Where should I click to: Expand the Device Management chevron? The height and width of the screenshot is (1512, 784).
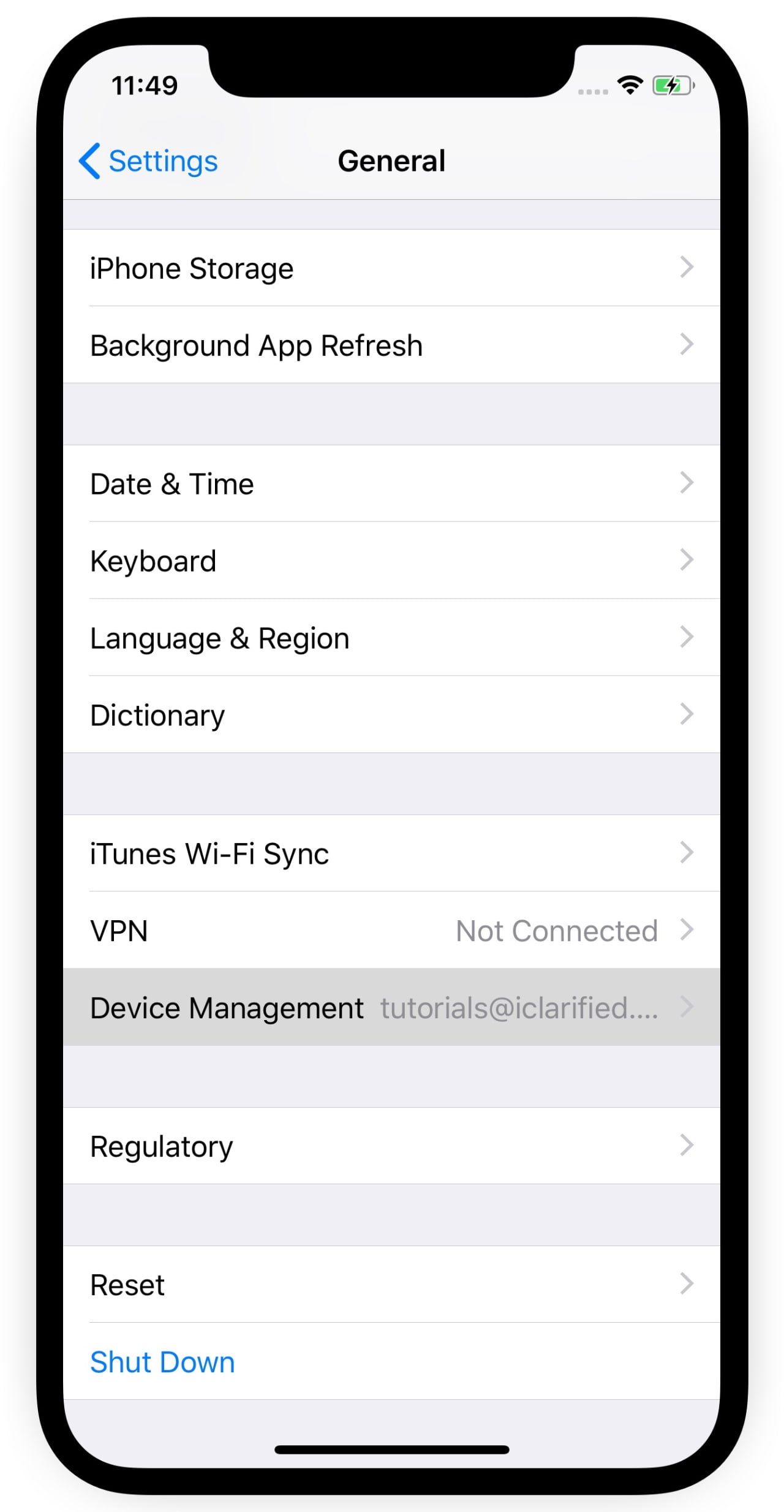[686, 1007]
